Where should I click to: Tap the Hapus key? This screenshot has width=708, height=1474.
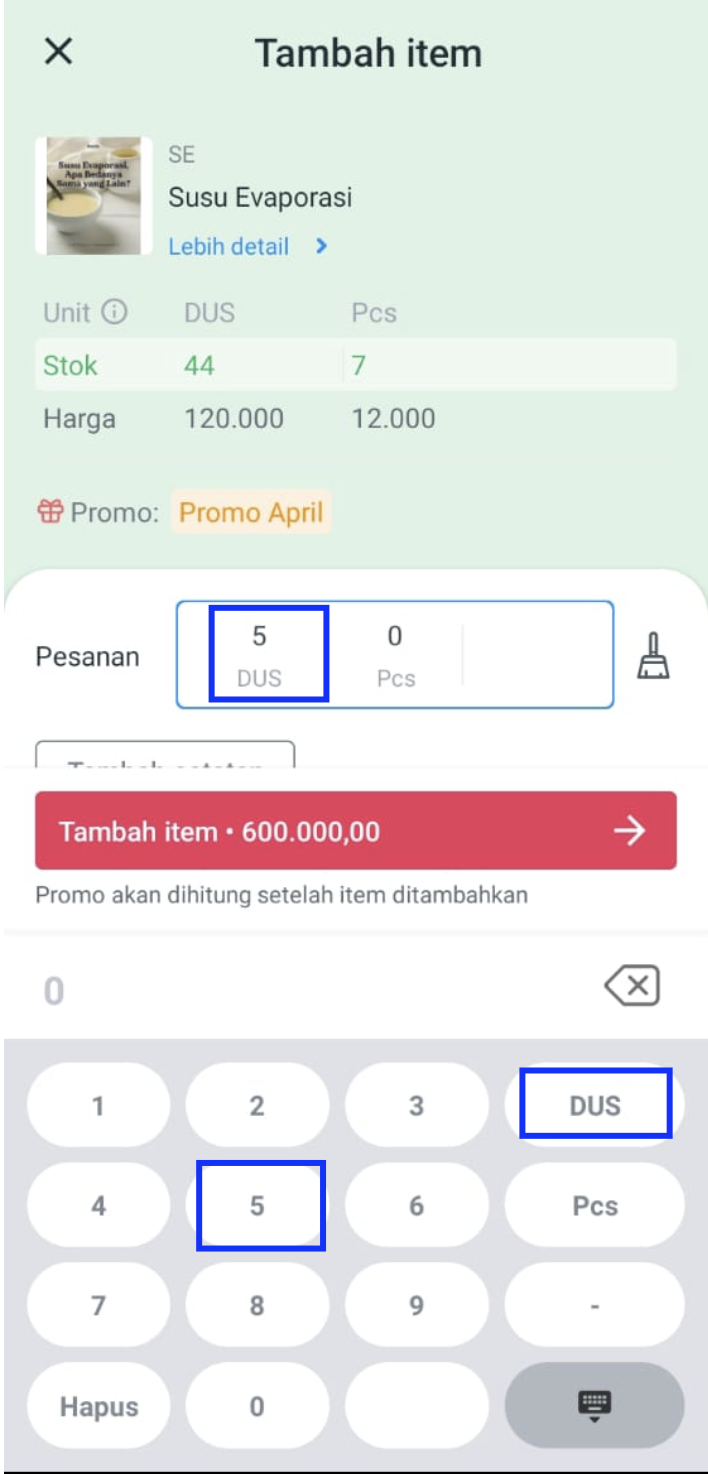[x=98, y=1406]
